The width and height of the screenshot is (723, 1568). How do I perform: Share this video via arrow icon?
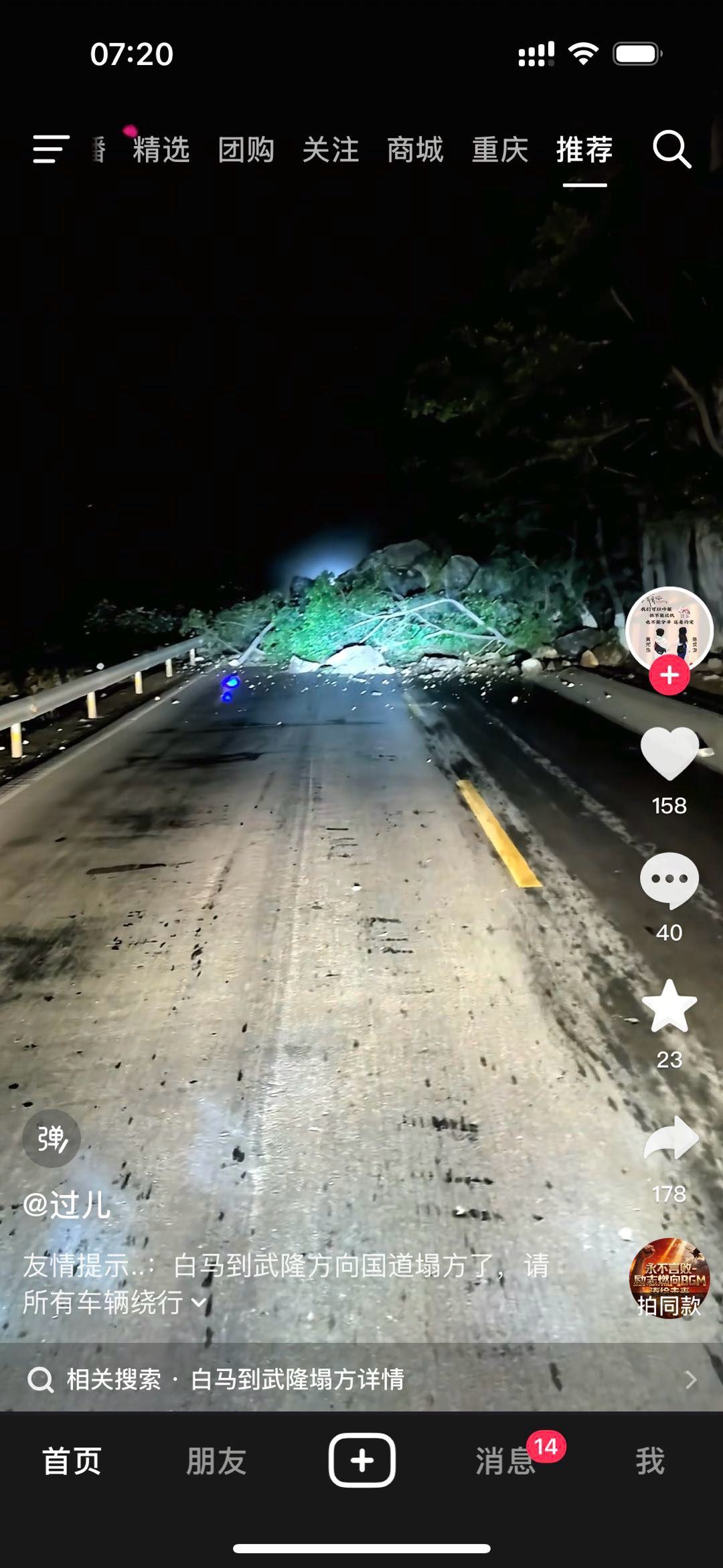point(669,1137)
